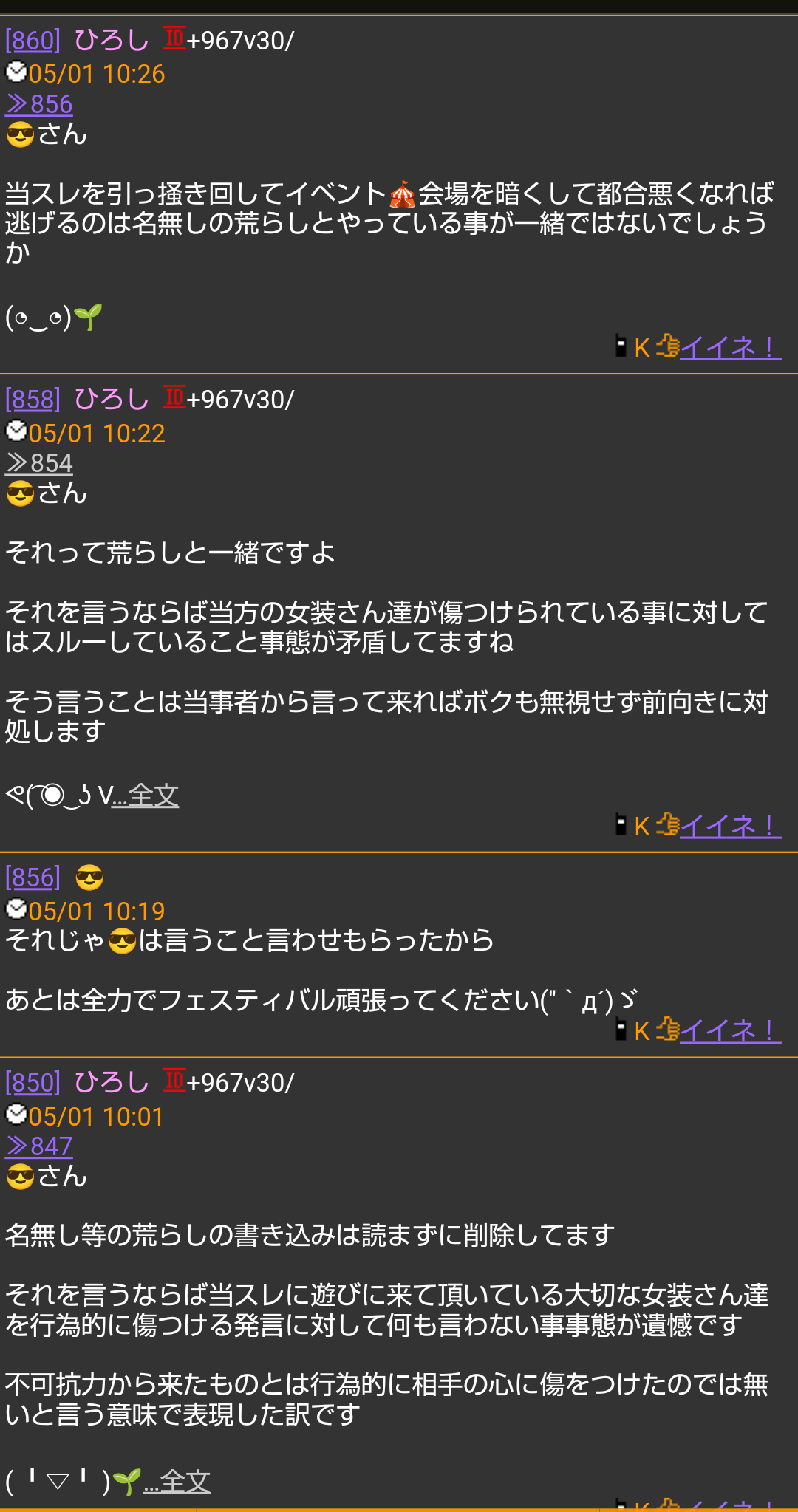The height and width of the screenshot is (1512, 798).
Task: Open post number [858] link
Action: (x=33, y=399)
